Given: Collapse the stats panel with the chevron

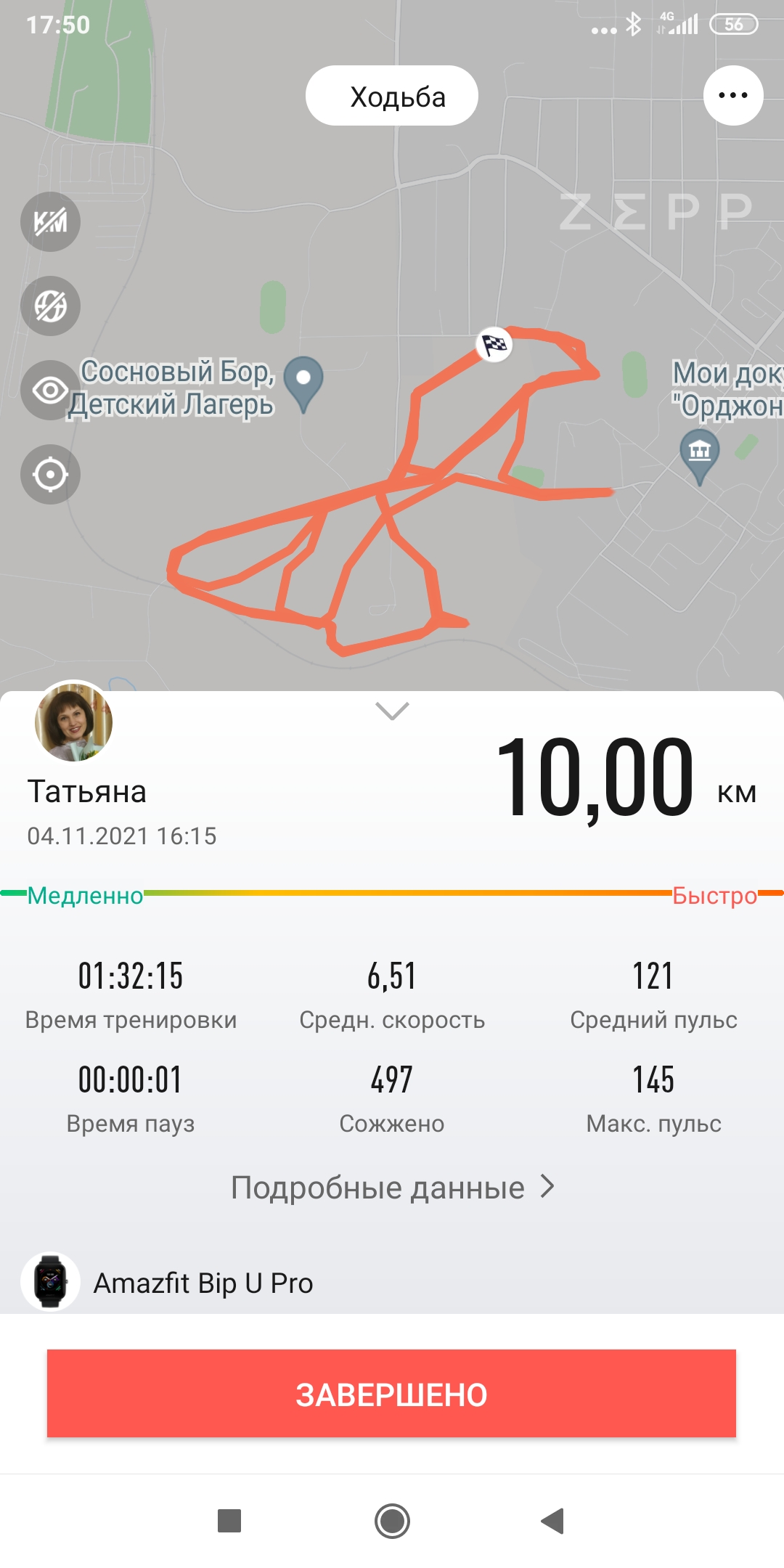Looking at the screenshot, I should click(392, 711).
